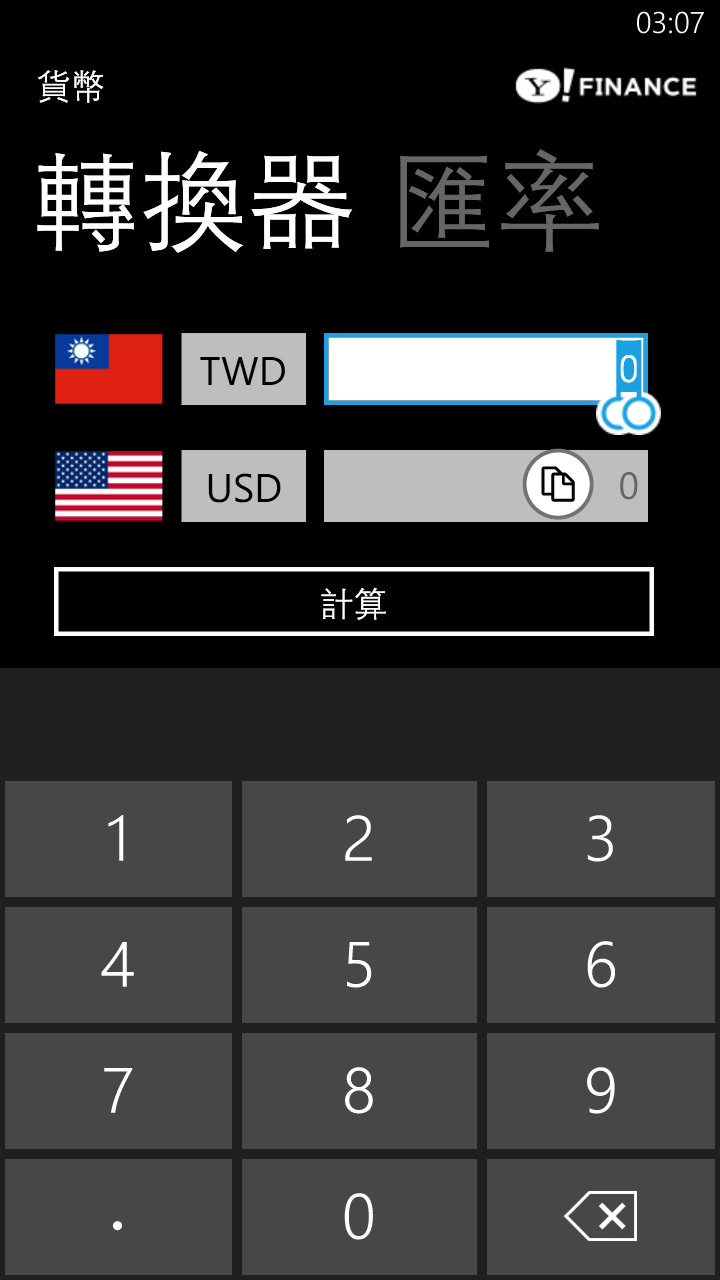The width and height of the screenshot is (720, 1280).
Task: Open the USD currency selector
Action: 243,486
